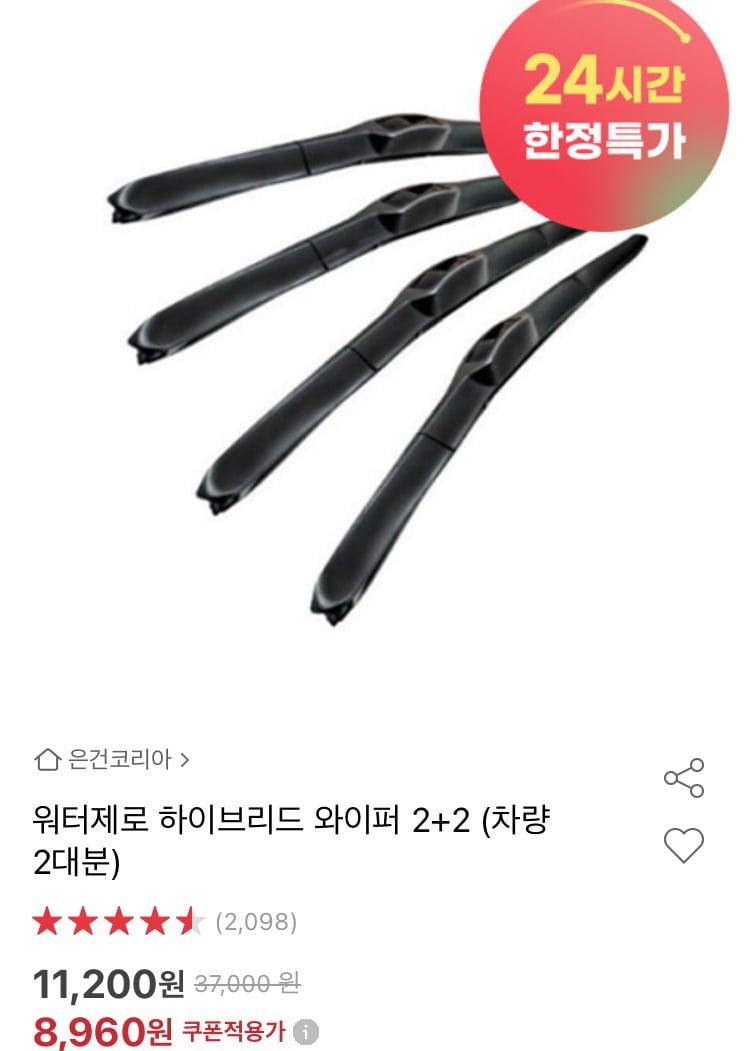Share this wiper product
750x1051 pixels.
684,778
